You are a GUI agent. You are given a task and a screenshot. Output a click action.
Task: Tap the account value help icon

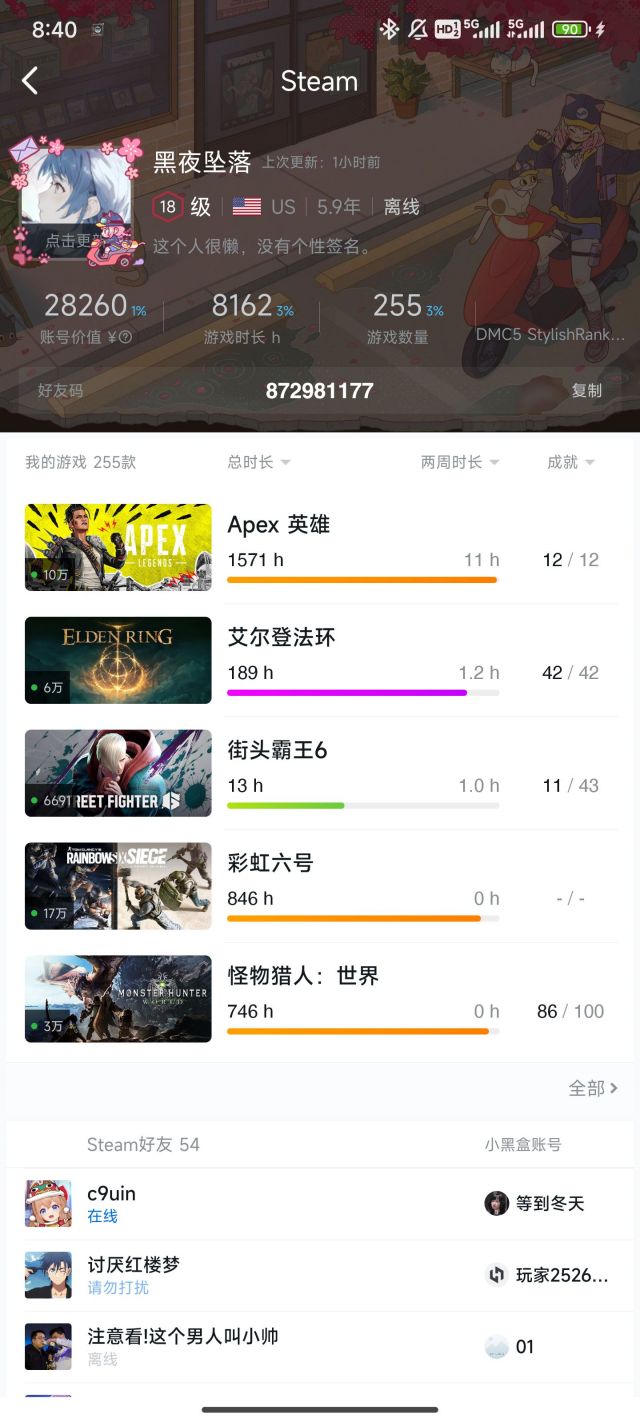[125, 338]
